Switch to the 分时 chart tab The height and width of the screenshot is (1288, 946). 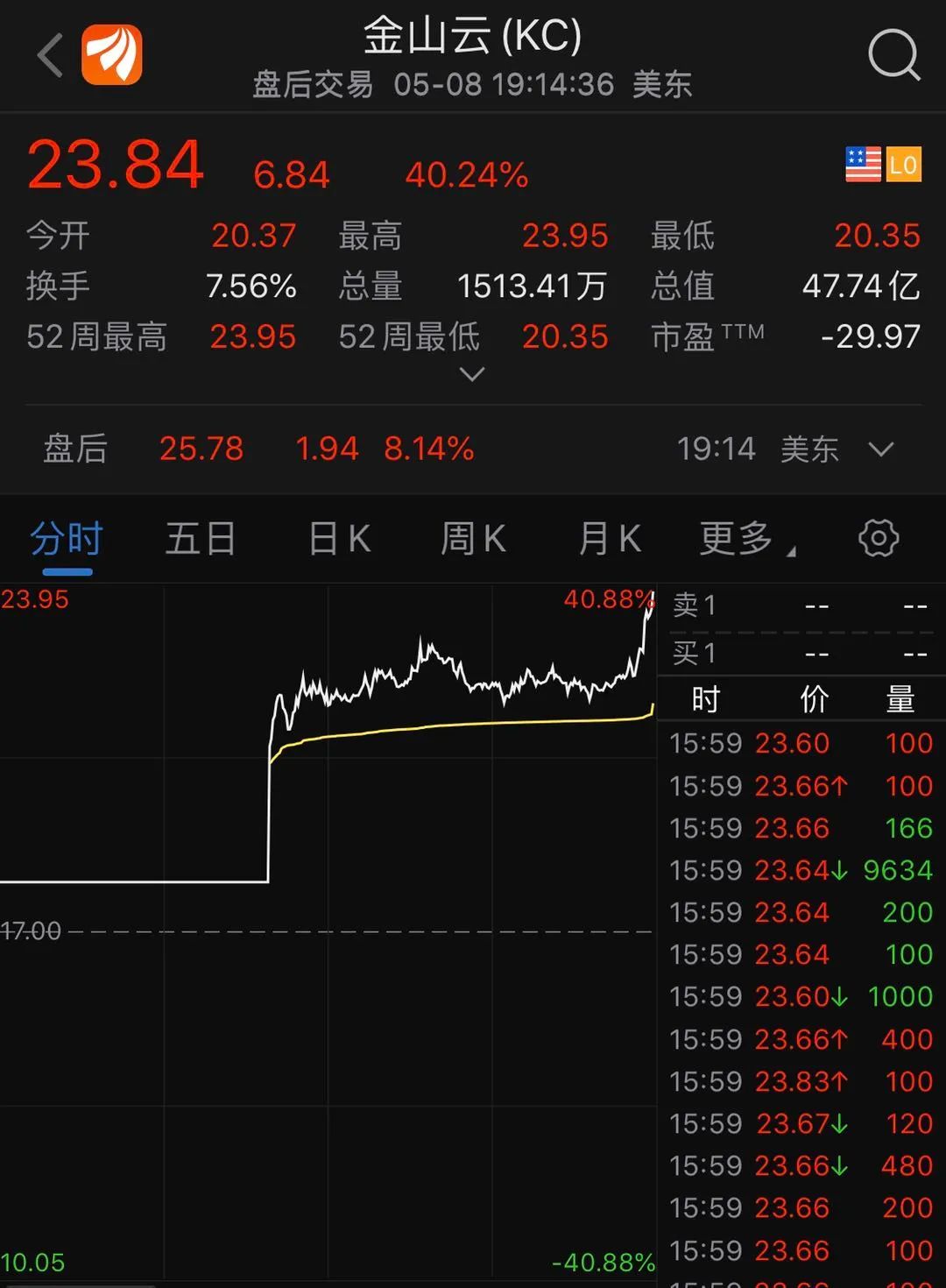pyautogui.click(x=67, y=539)
